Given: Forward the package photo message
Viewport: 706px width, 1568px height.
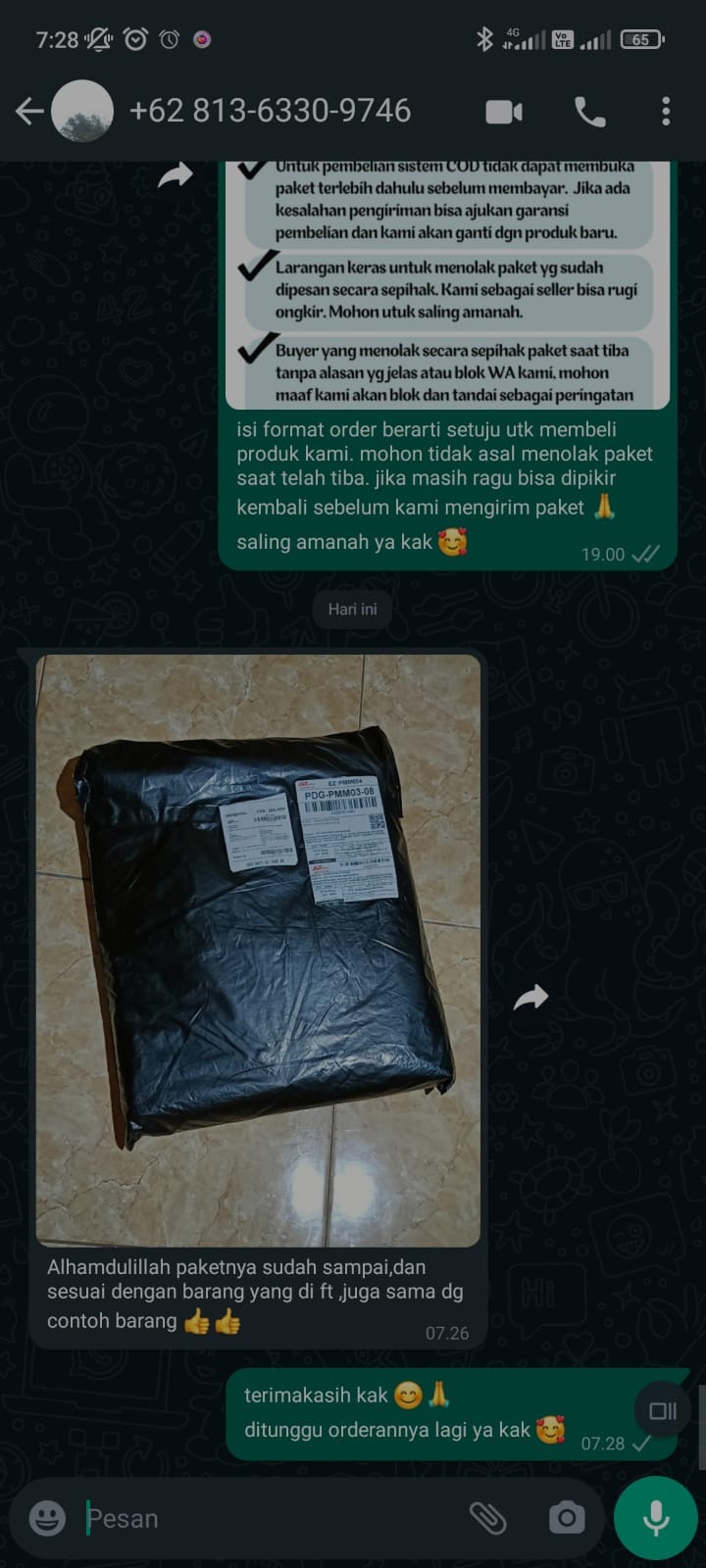Looking at the screenshot, I should point(530,998).
